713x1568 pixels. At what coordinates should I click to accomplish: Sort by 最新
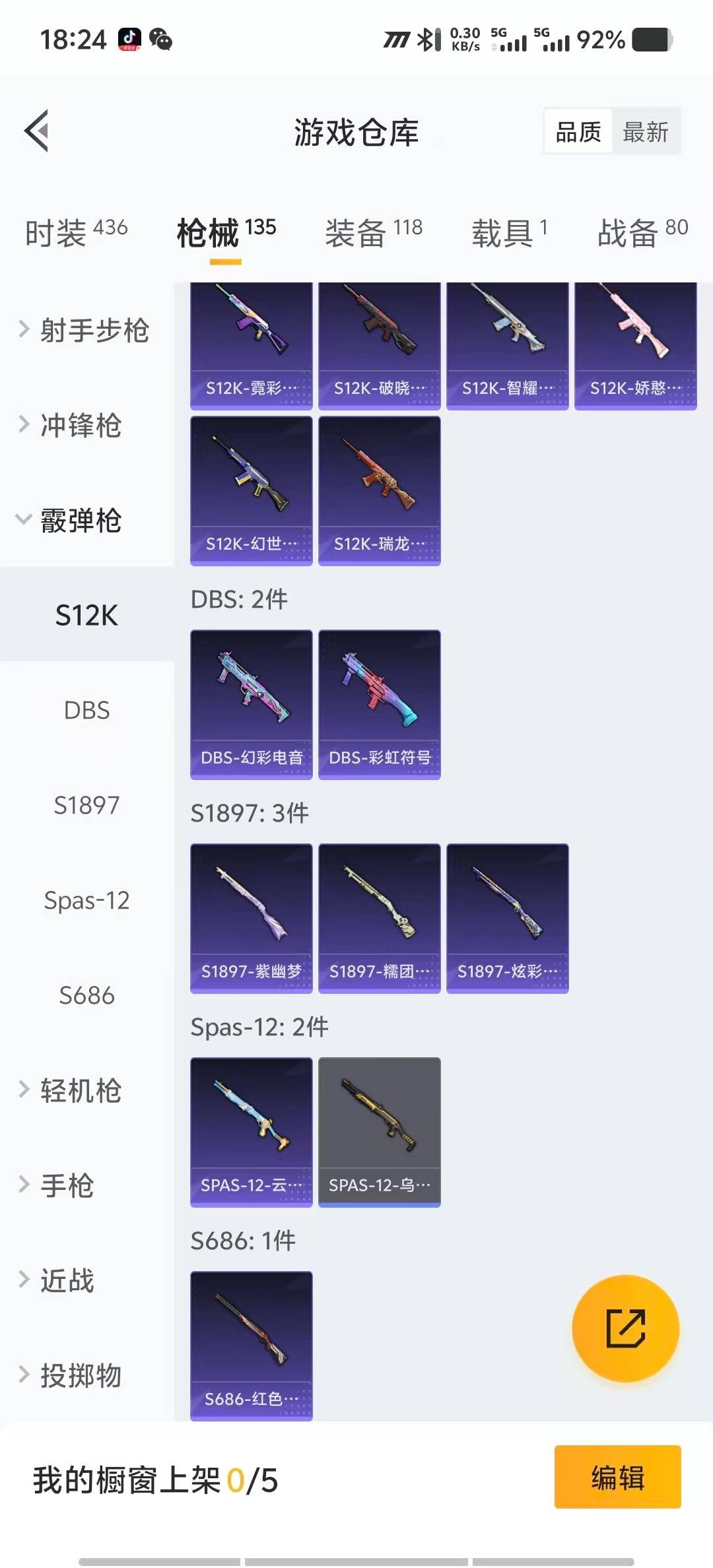pyautogui.click(x=645, y=132)
